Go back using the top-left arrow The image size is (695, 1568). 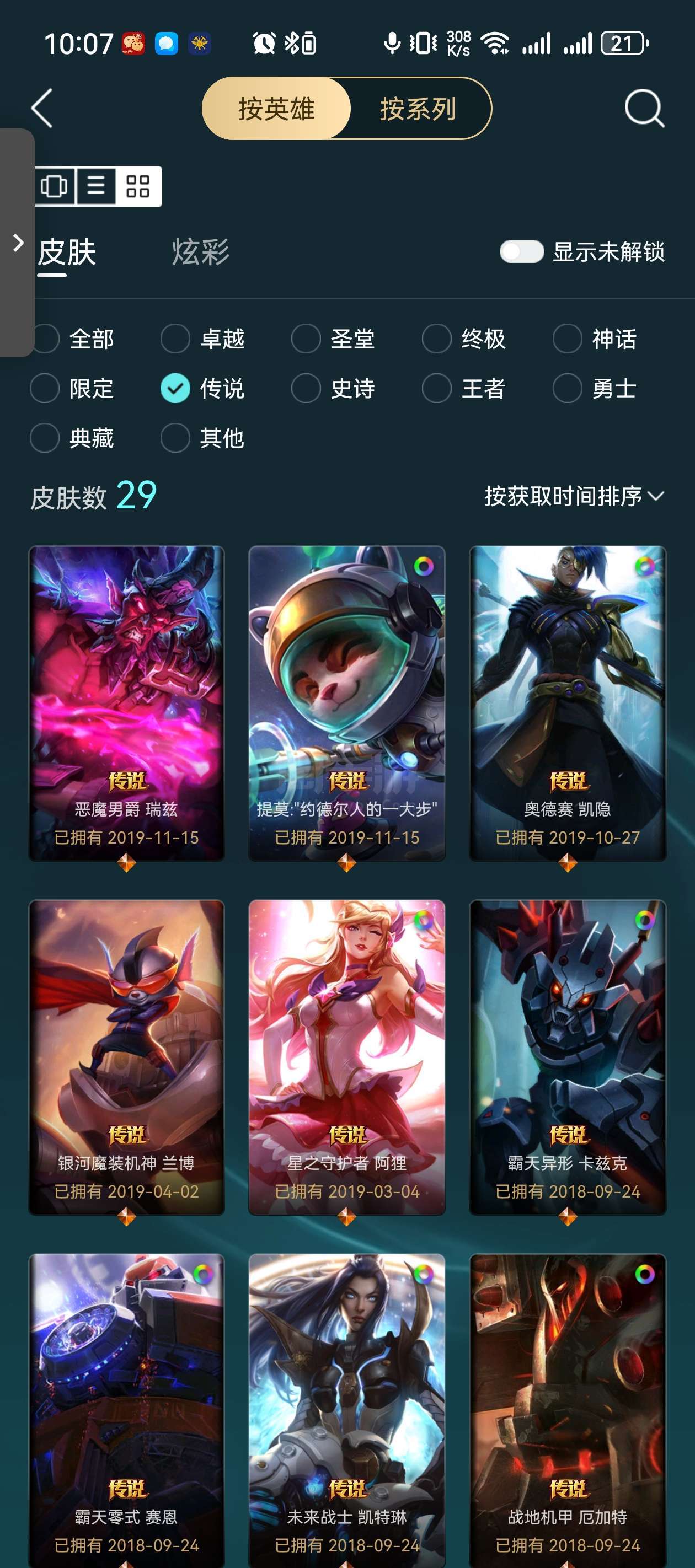[x=41, y=109]
